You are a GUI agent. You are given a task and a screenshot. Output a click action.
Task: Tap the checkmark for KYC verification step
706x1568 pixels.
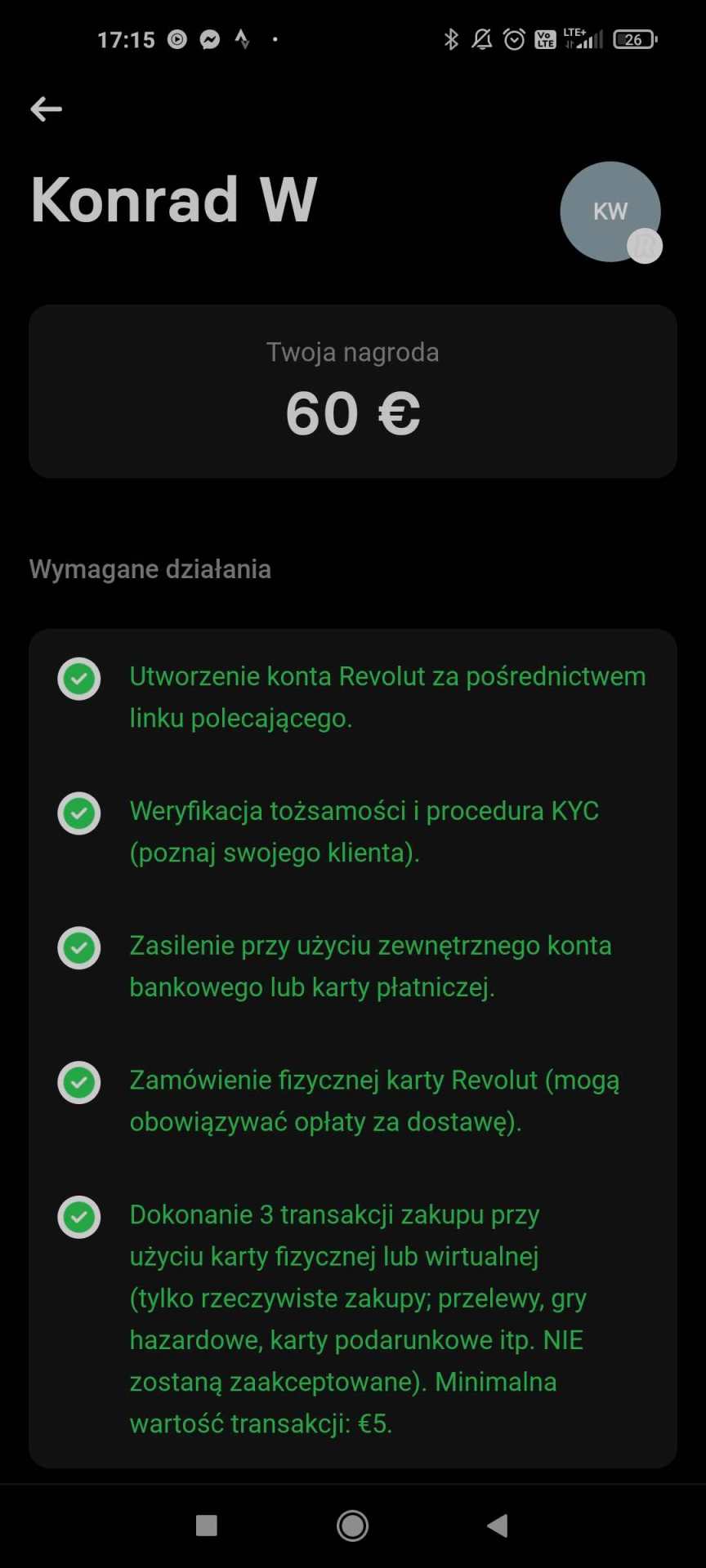78,813
